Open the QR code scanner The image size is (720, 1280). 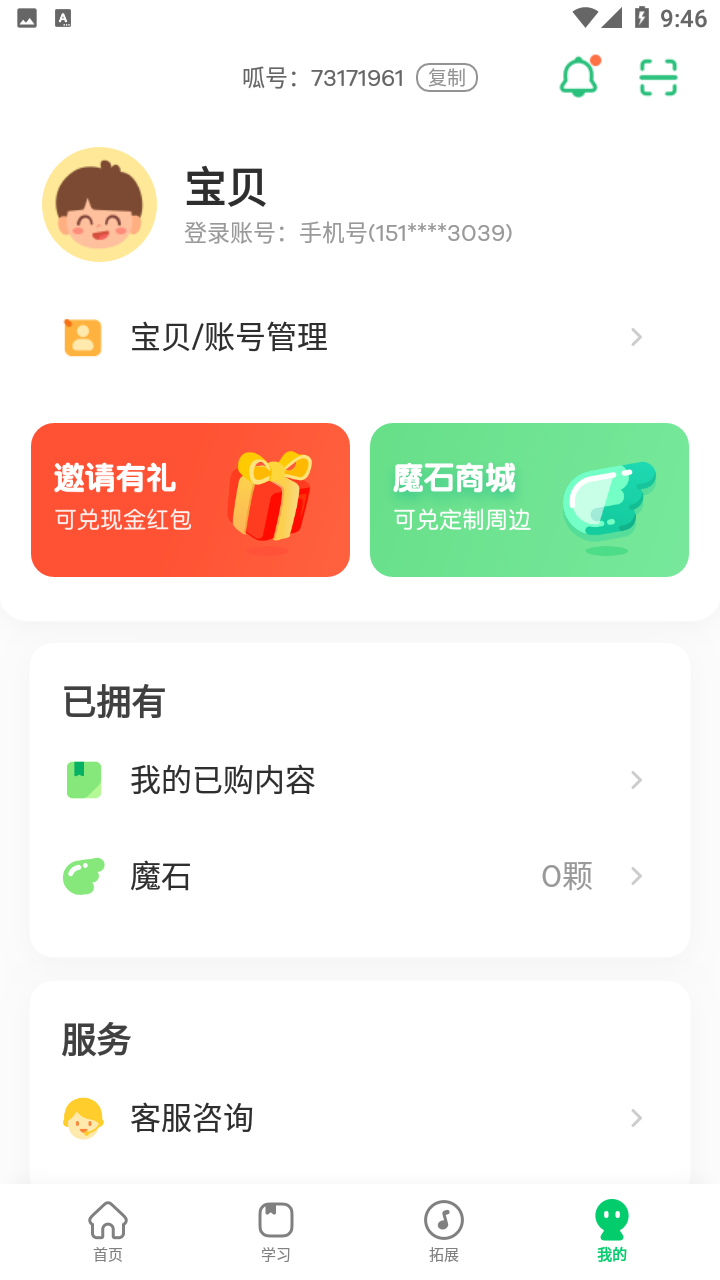658,78
